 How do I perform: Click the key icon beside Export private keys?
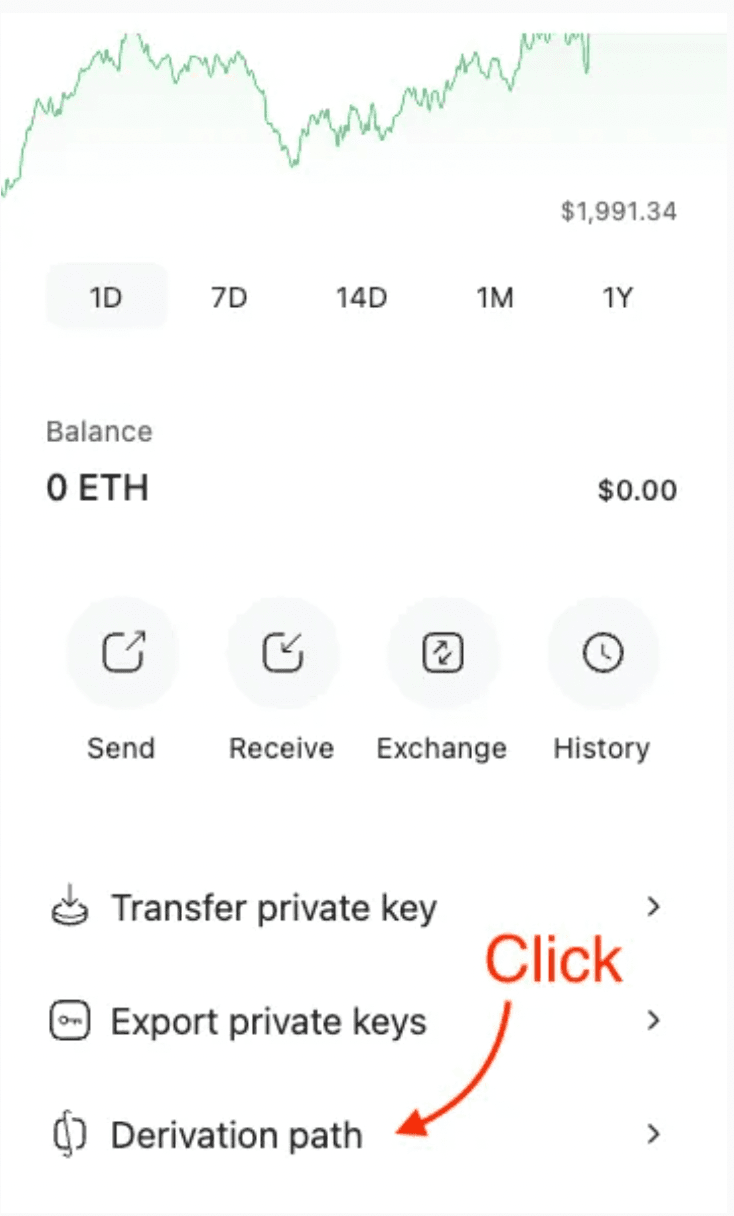click(x=68, y=1021)
